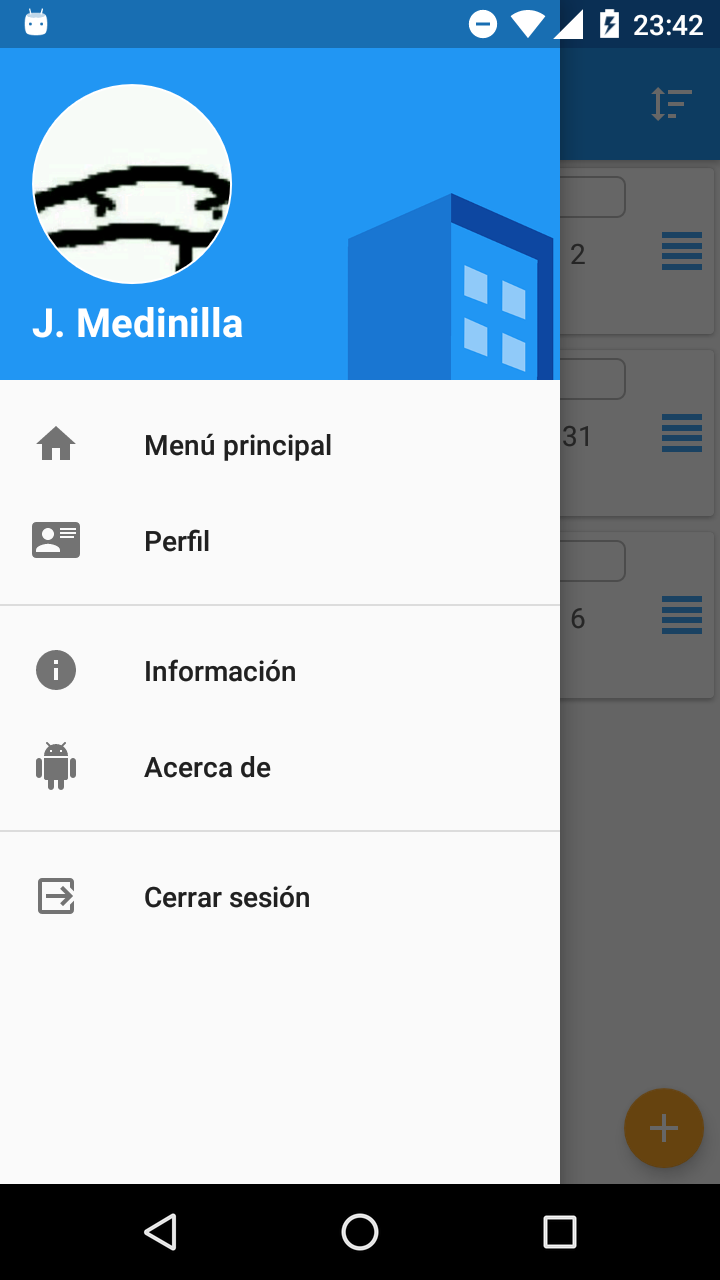Tap the J. Medinilla profile picture
The width and height of the screenshot is (720, 1280).
coord(132,184)
